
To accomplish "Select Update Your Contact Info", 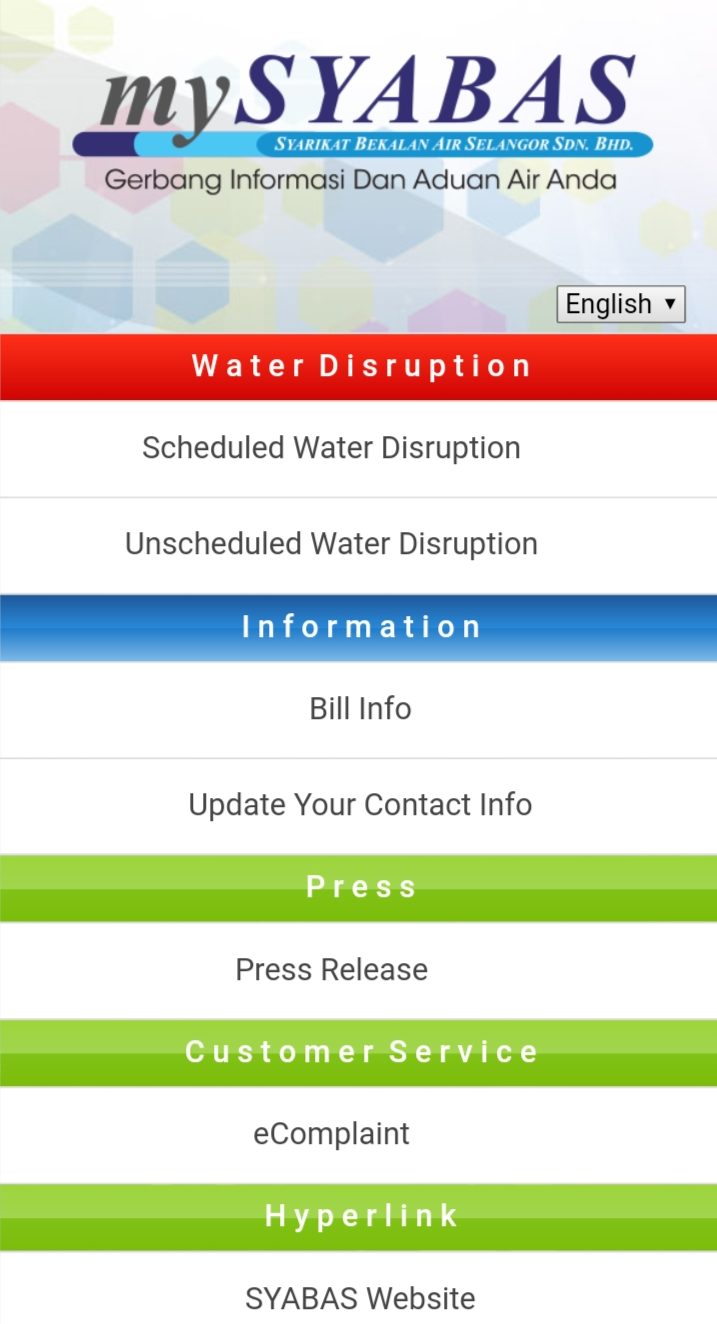I will [x=358, y=806].
